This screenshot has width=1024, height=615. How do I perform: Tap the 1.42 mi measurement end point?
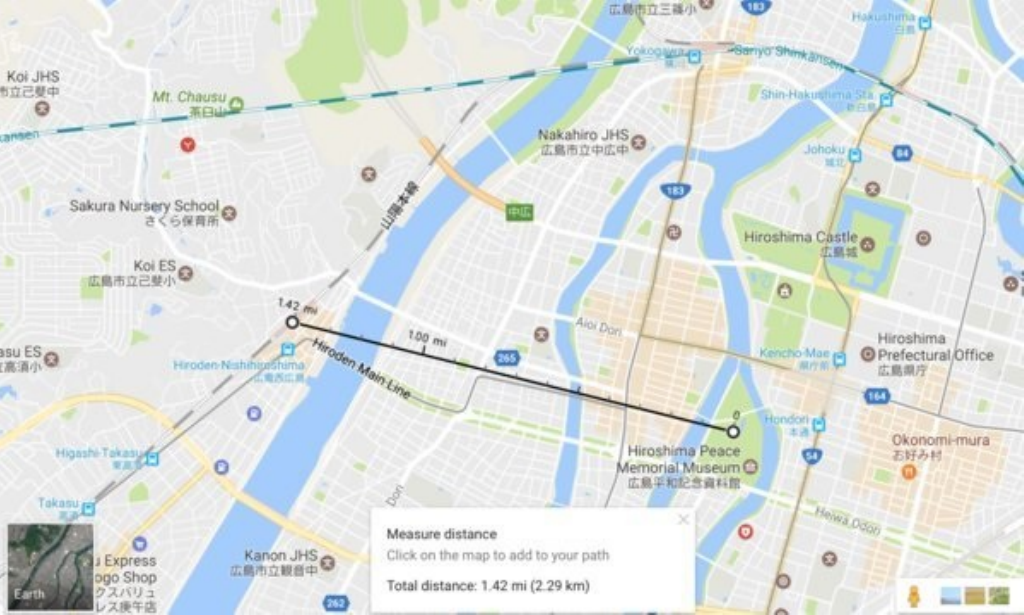click(x=292, y=322)
